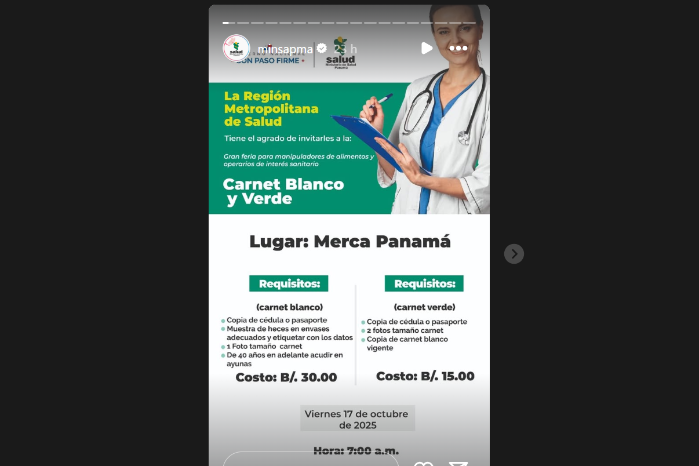Tap the reply message field
Screen dimensions: 699x466
(x=310, y=460)
